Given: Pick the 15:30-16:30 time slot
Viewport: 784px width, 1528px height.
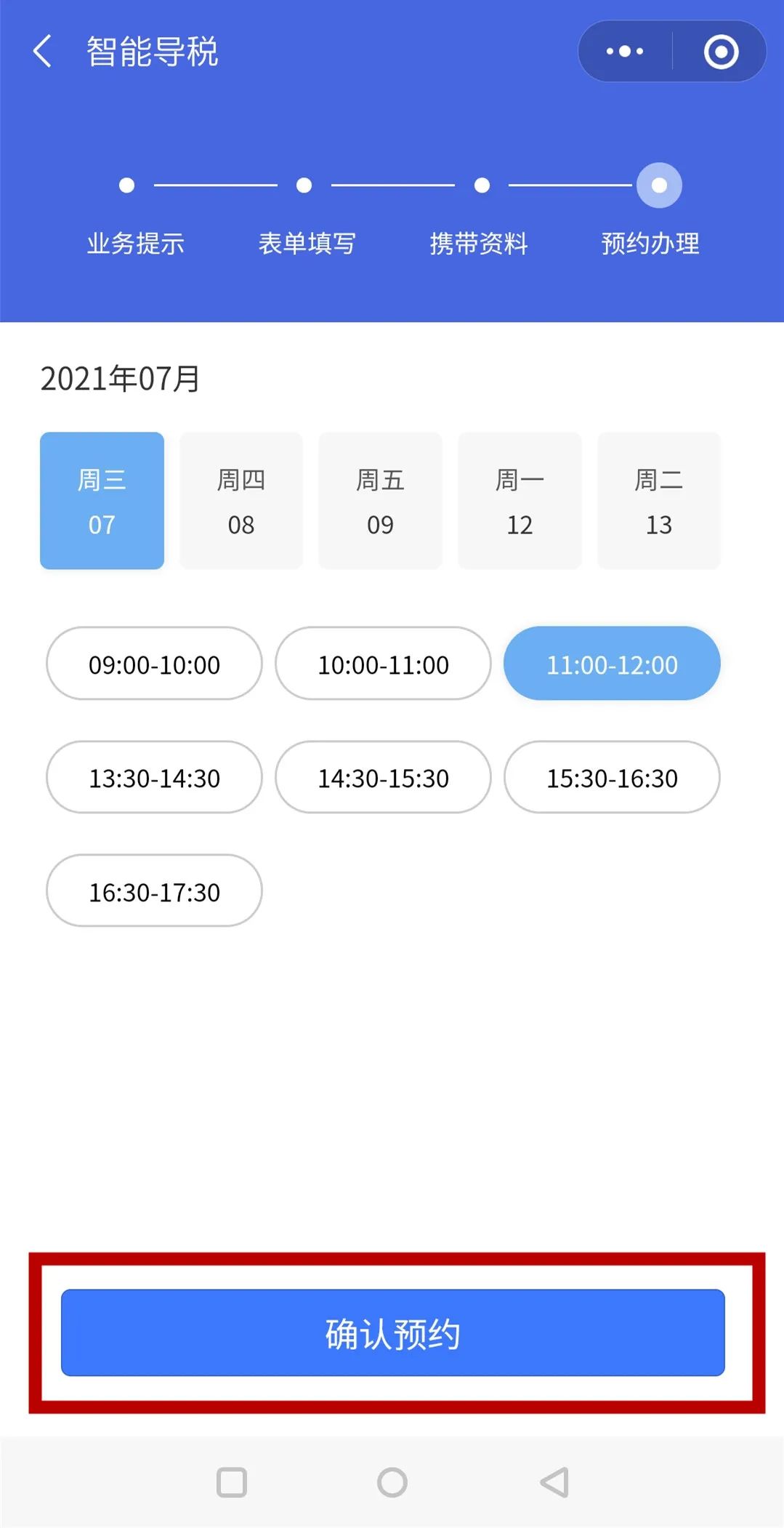Looking at the screenshot, I should coord(612,777).
